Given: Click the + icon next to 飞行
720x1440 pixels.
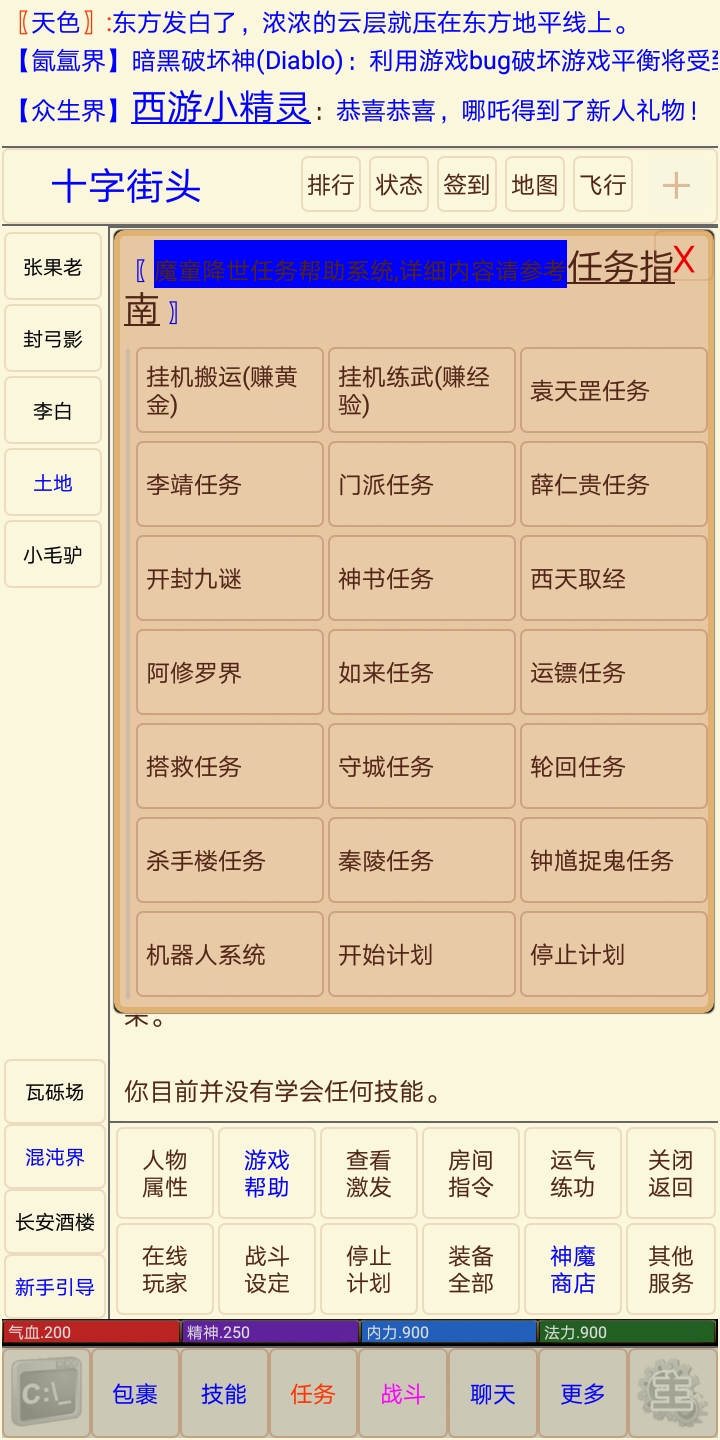Looking at the screenshot, I should [x=676, y=183].
